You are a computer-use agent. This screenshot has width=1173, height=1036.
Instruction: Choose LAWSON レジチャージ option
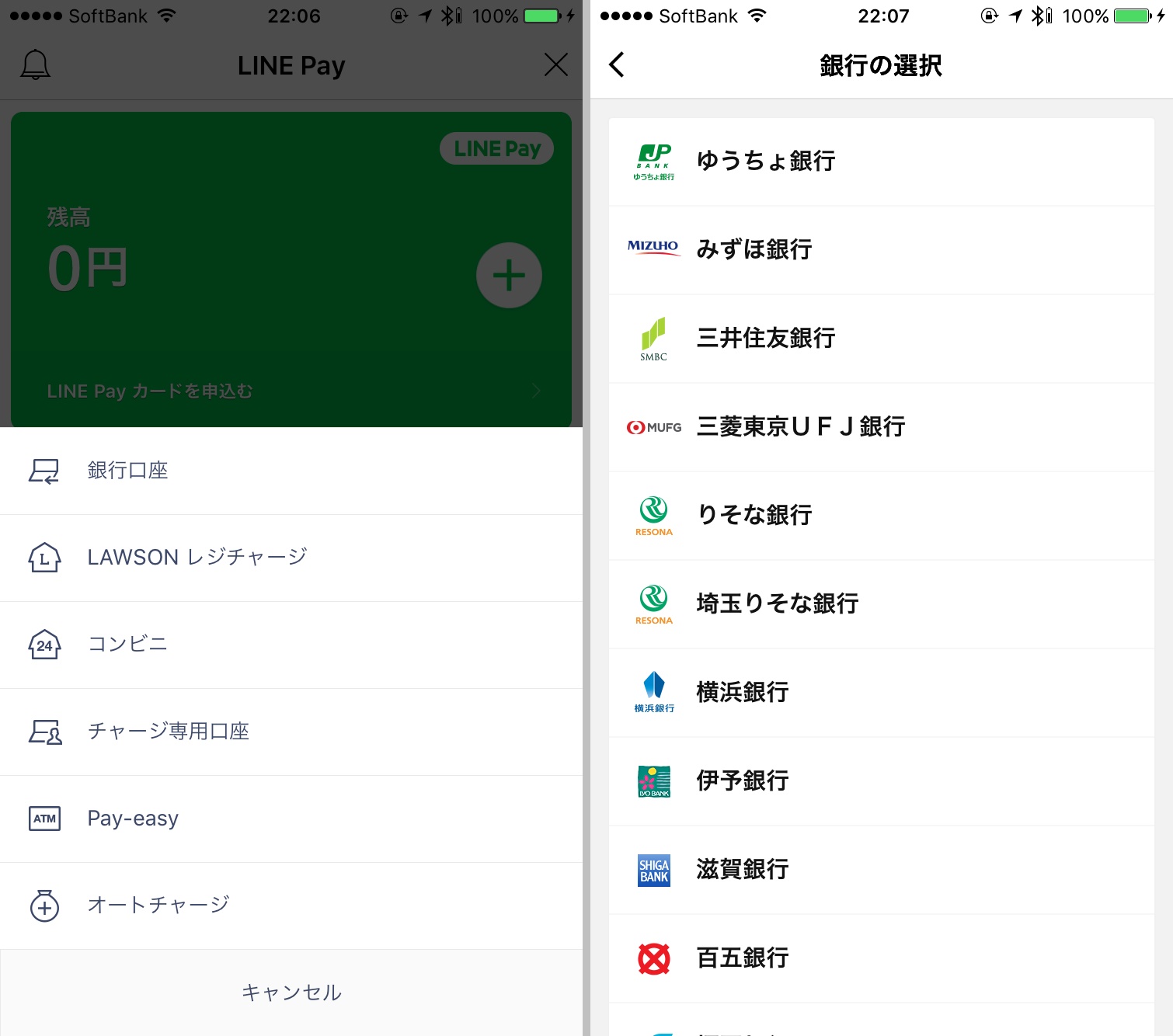click(291, 558)
